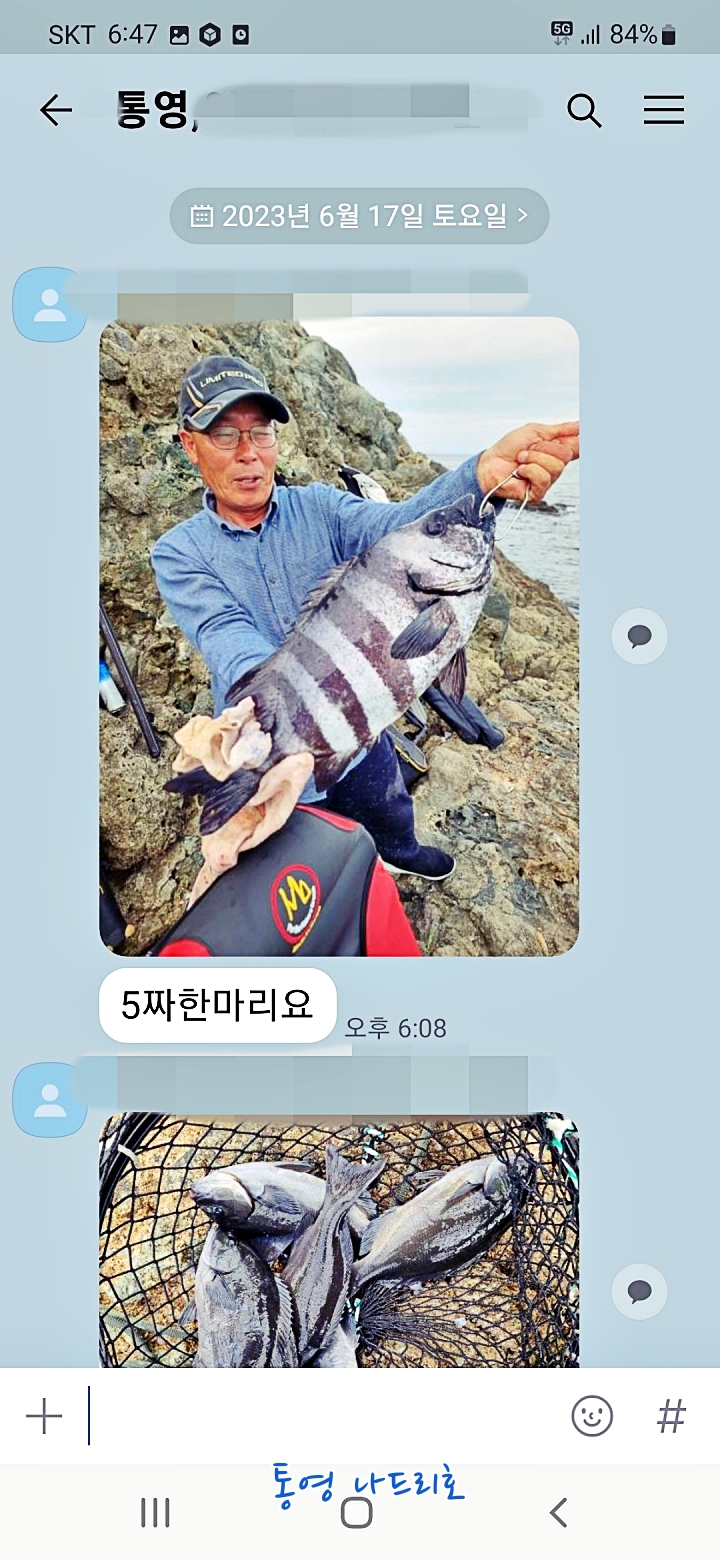Search within this chat
Screen dimensions: 720x1560
(584, 110)
